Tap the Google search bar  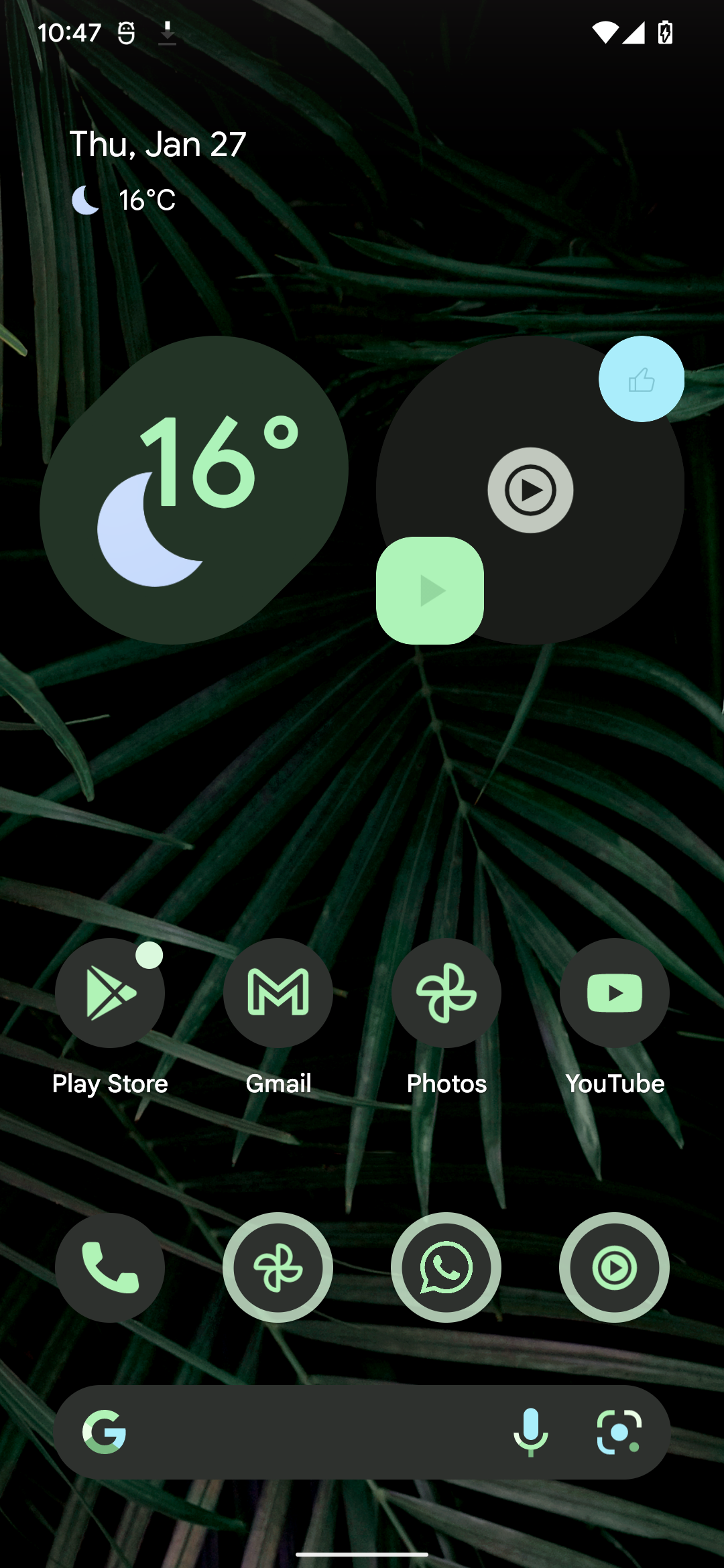pos(302,1432)
